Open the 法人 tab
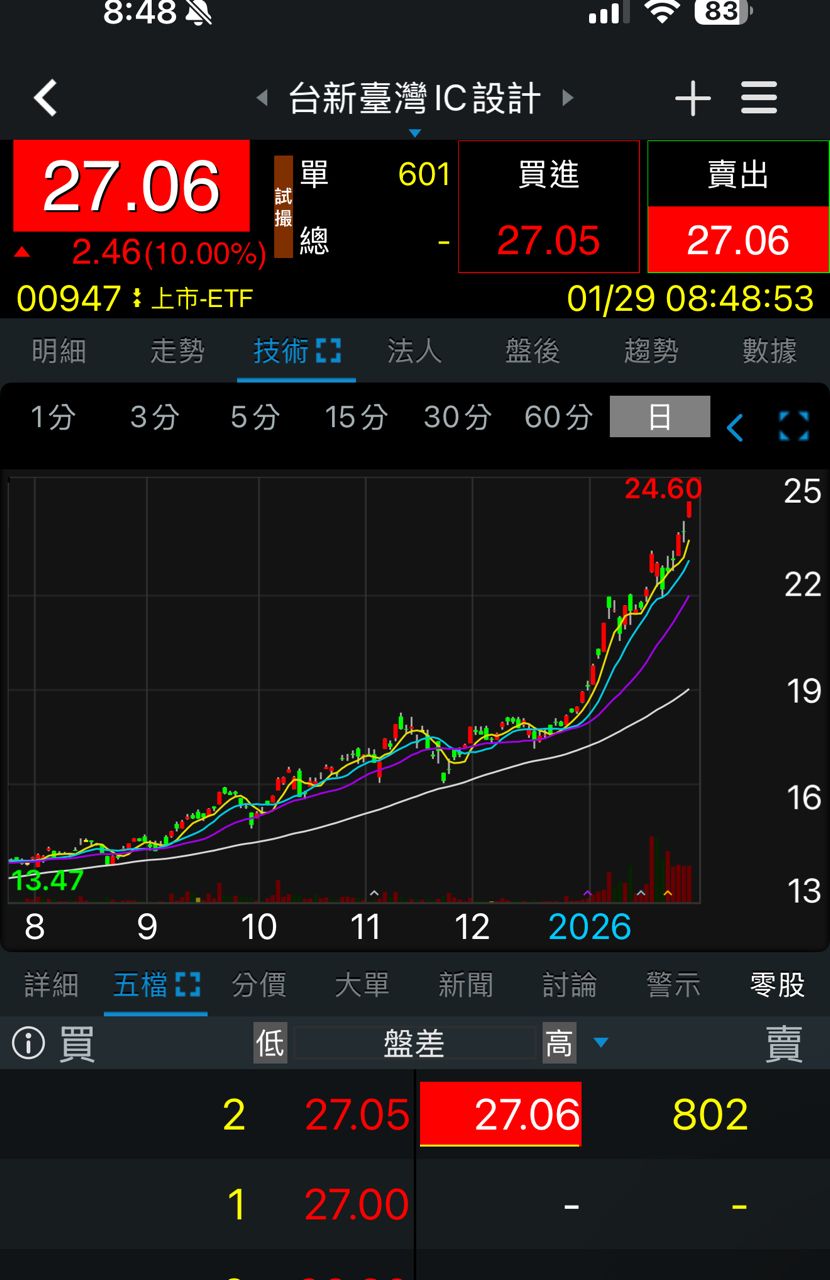830x1280 pixels. (x=414, y=351)
